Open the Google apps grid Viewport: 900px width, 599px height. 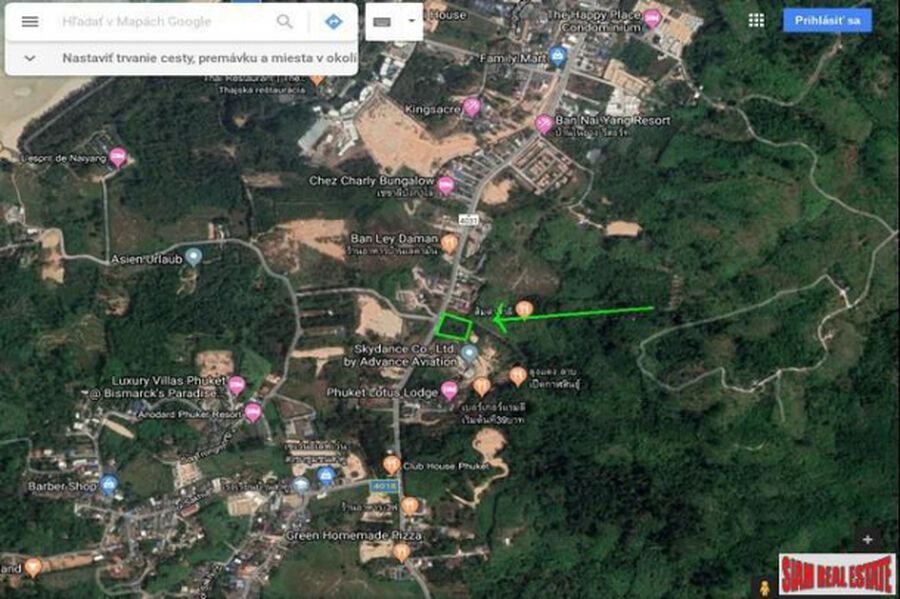[756, 20]
